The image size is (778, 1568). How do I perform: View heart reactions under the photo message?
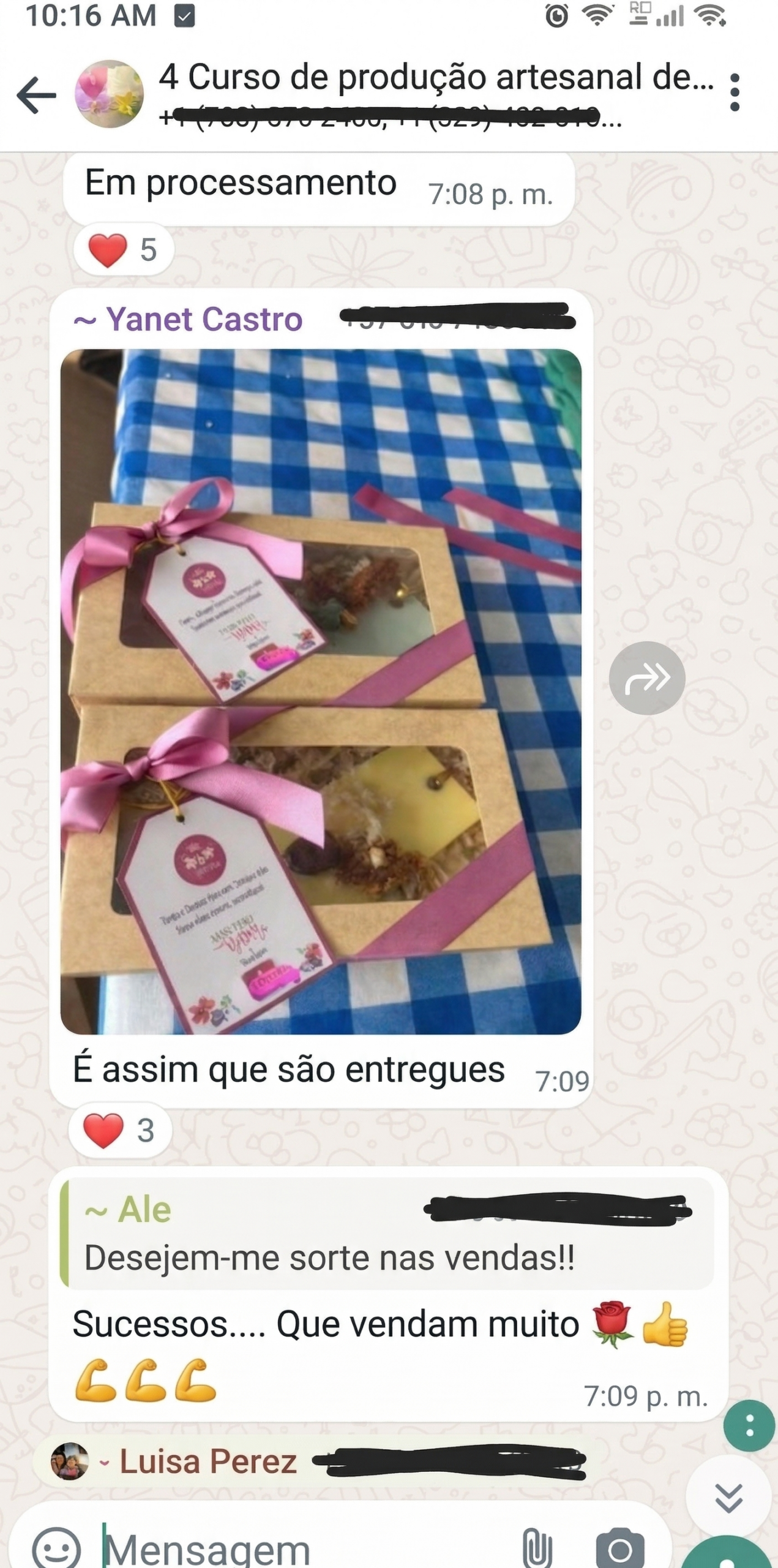pos(120,1130)
